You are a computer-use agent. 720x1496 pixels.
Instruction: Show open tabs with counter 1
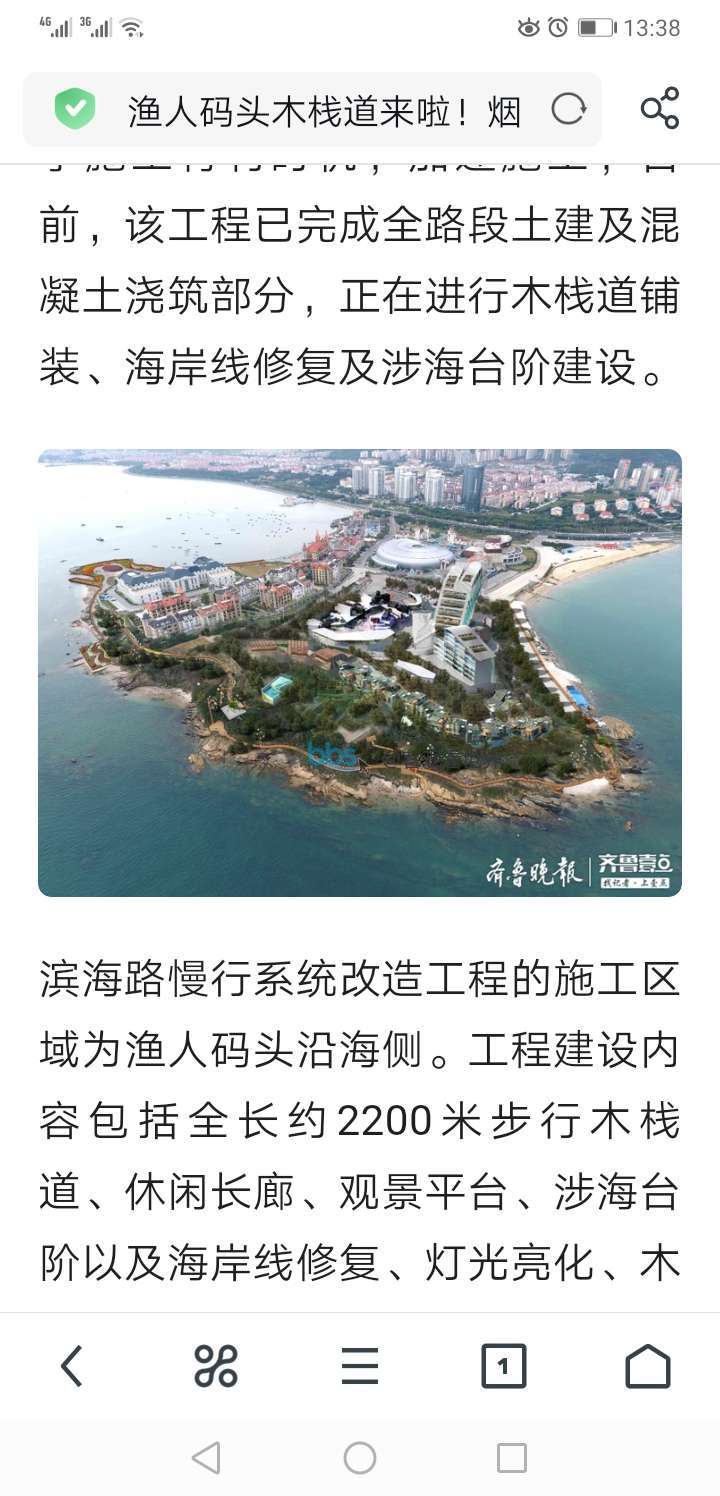click(x=504, y=1366)
